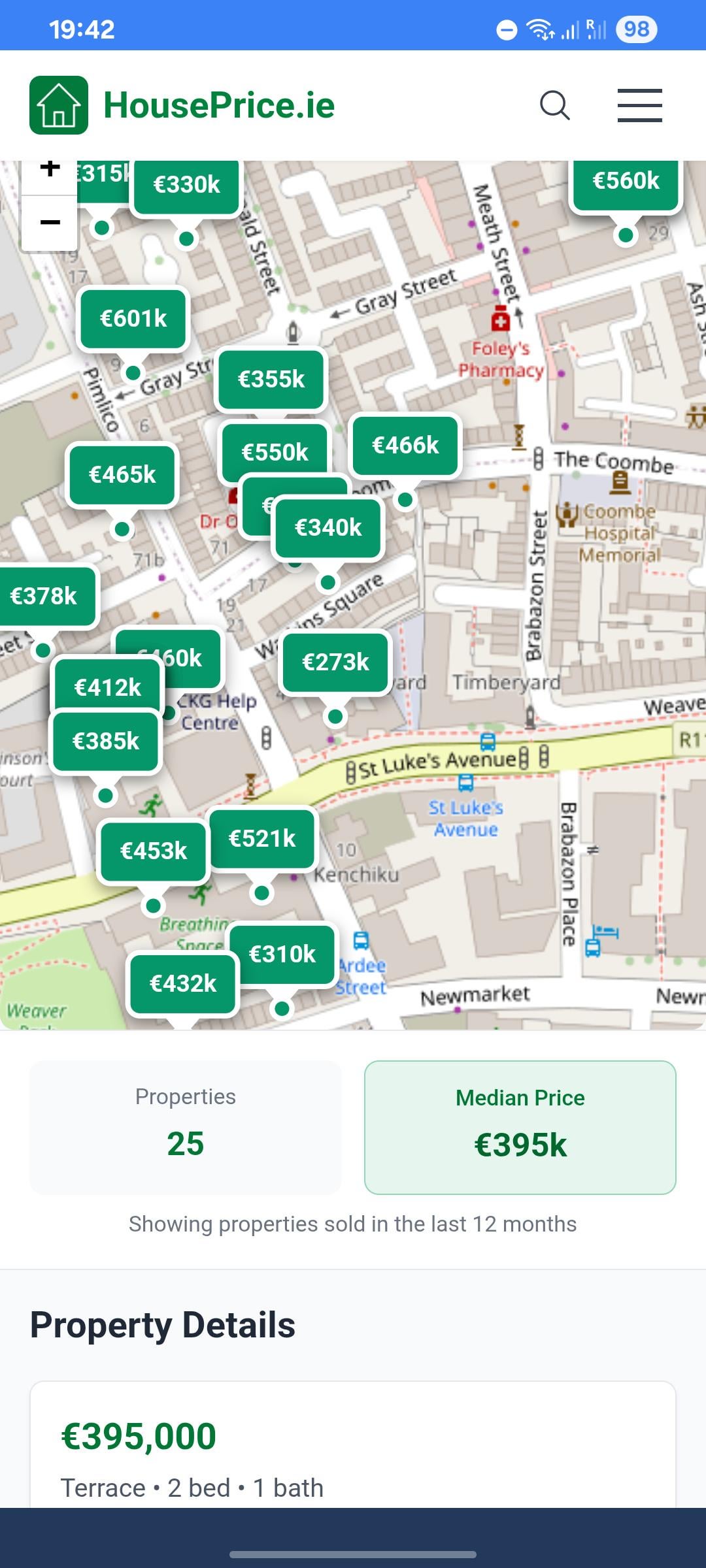The height and width of the screenshot is (1568, 706).
Task: Select the €465k price marker
Action: pos(122,475)
